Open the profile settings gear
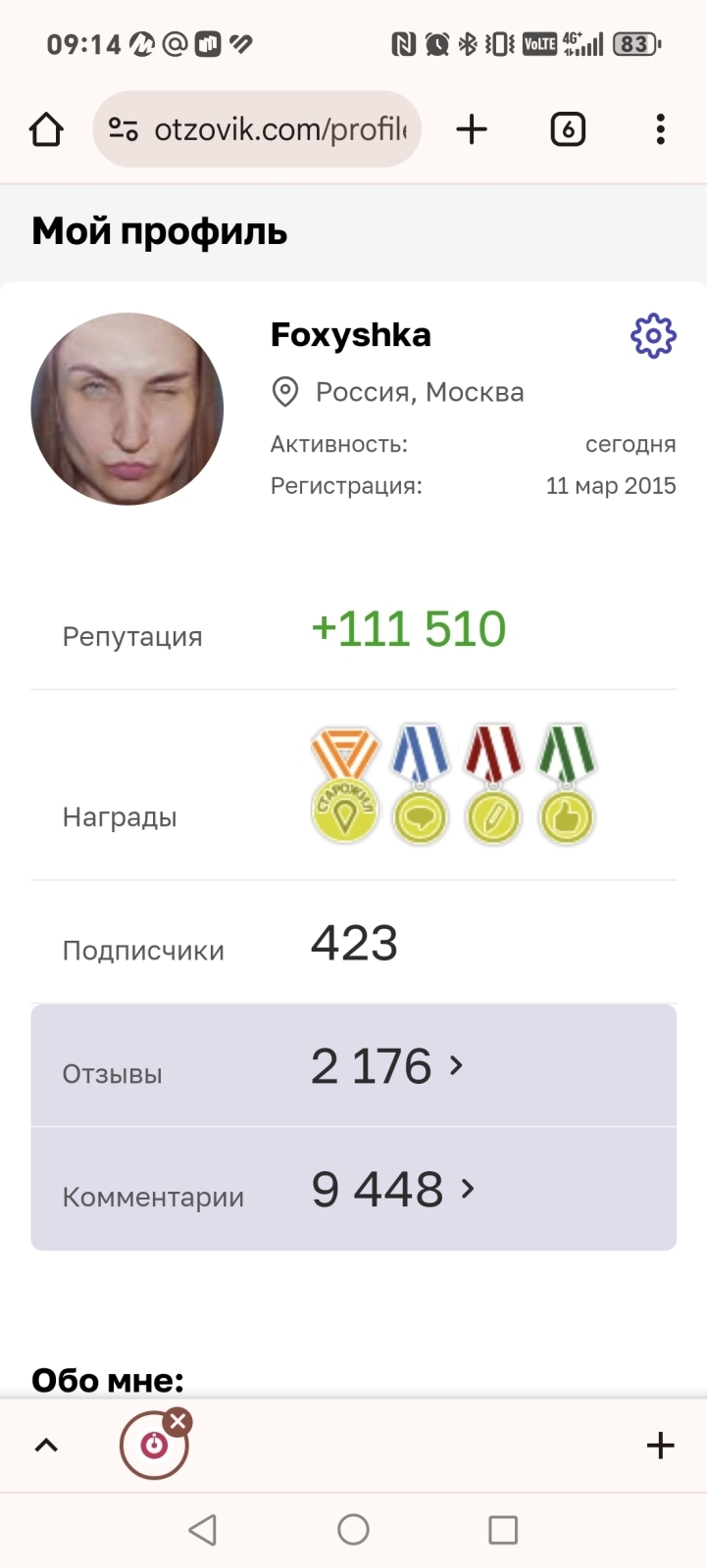 (653, 336)
